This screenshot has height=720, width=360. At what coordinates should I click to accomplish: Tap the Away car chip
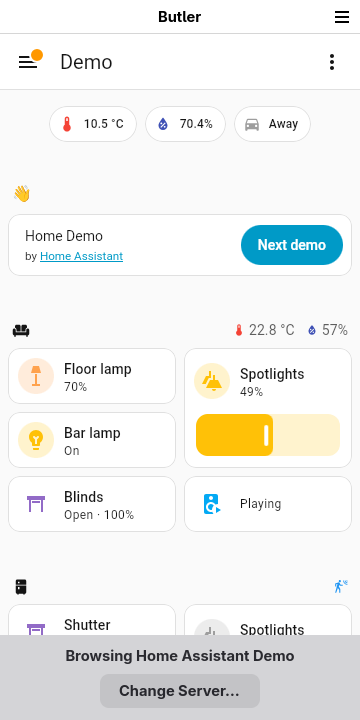click(272, 124)
